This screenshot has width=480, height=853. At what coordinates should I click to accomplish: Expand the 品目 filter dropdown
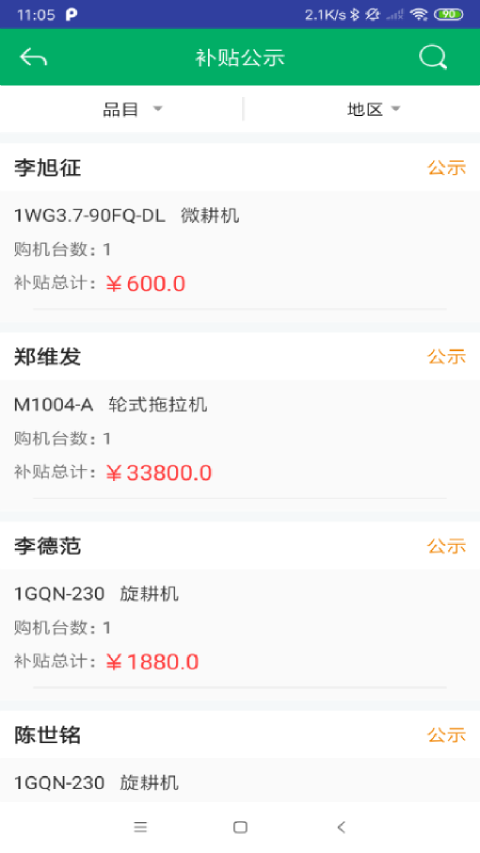(132, 109)
